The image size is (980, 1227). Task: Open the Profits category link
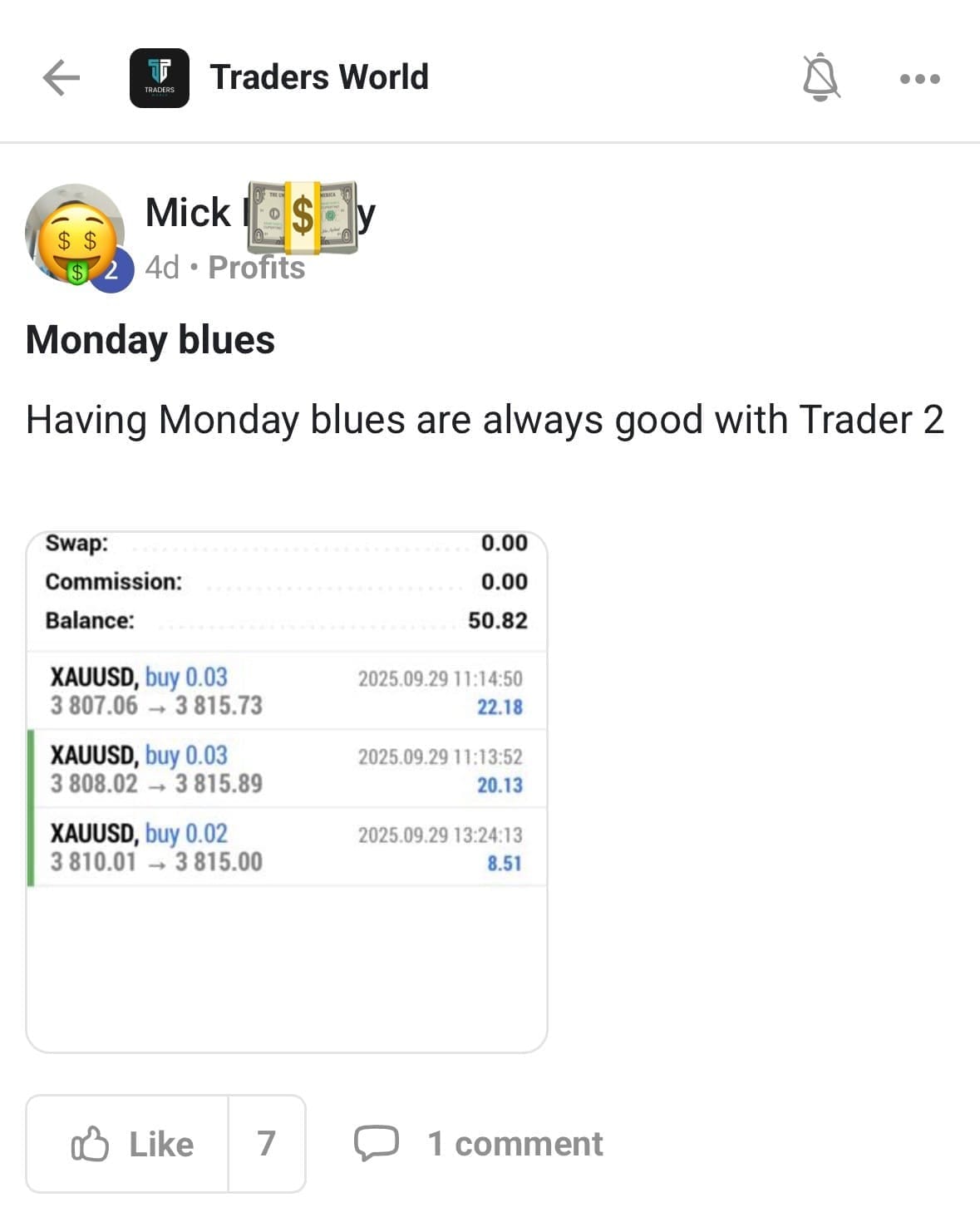point(256,268)
